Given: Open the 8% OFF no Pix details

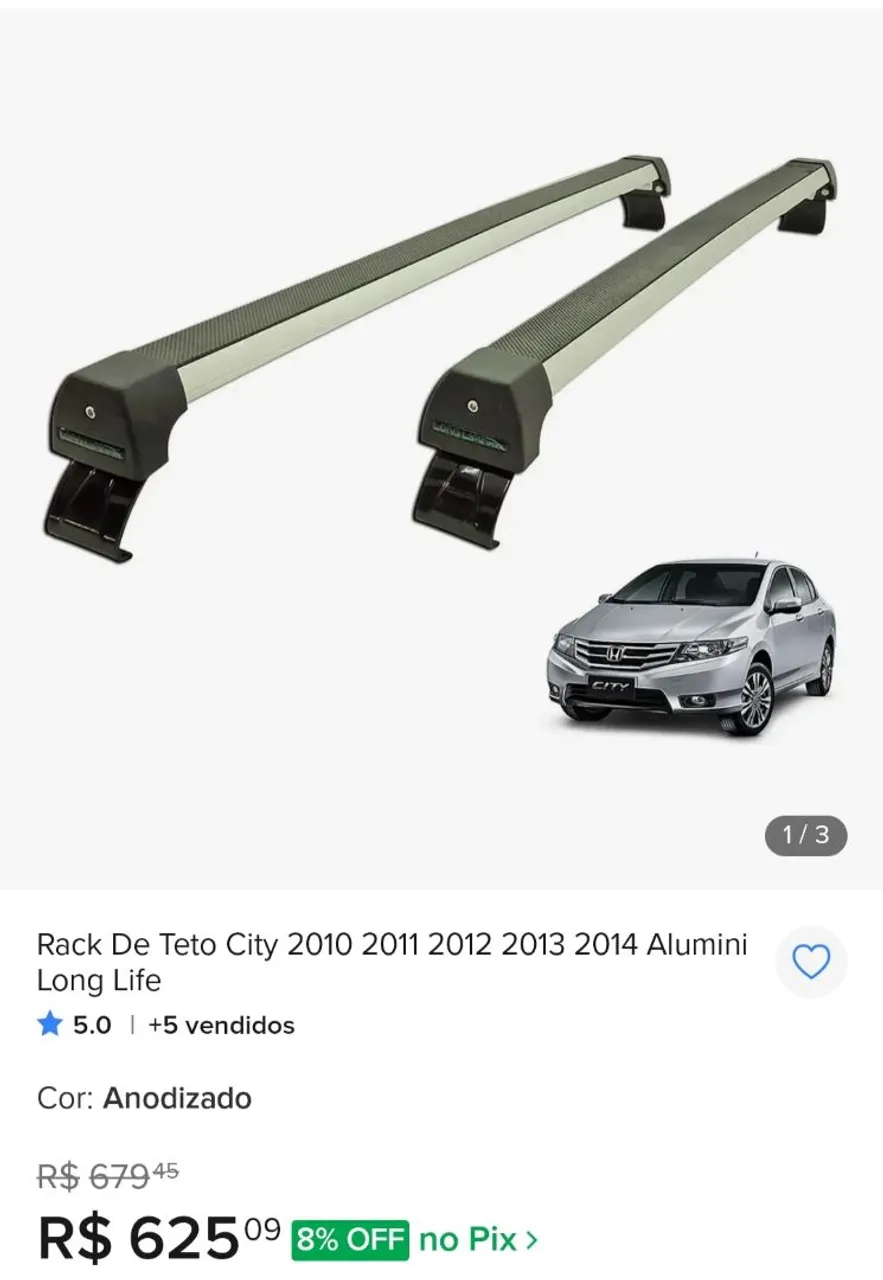Looking at the screenshot, I should (x=415, y=1240).
